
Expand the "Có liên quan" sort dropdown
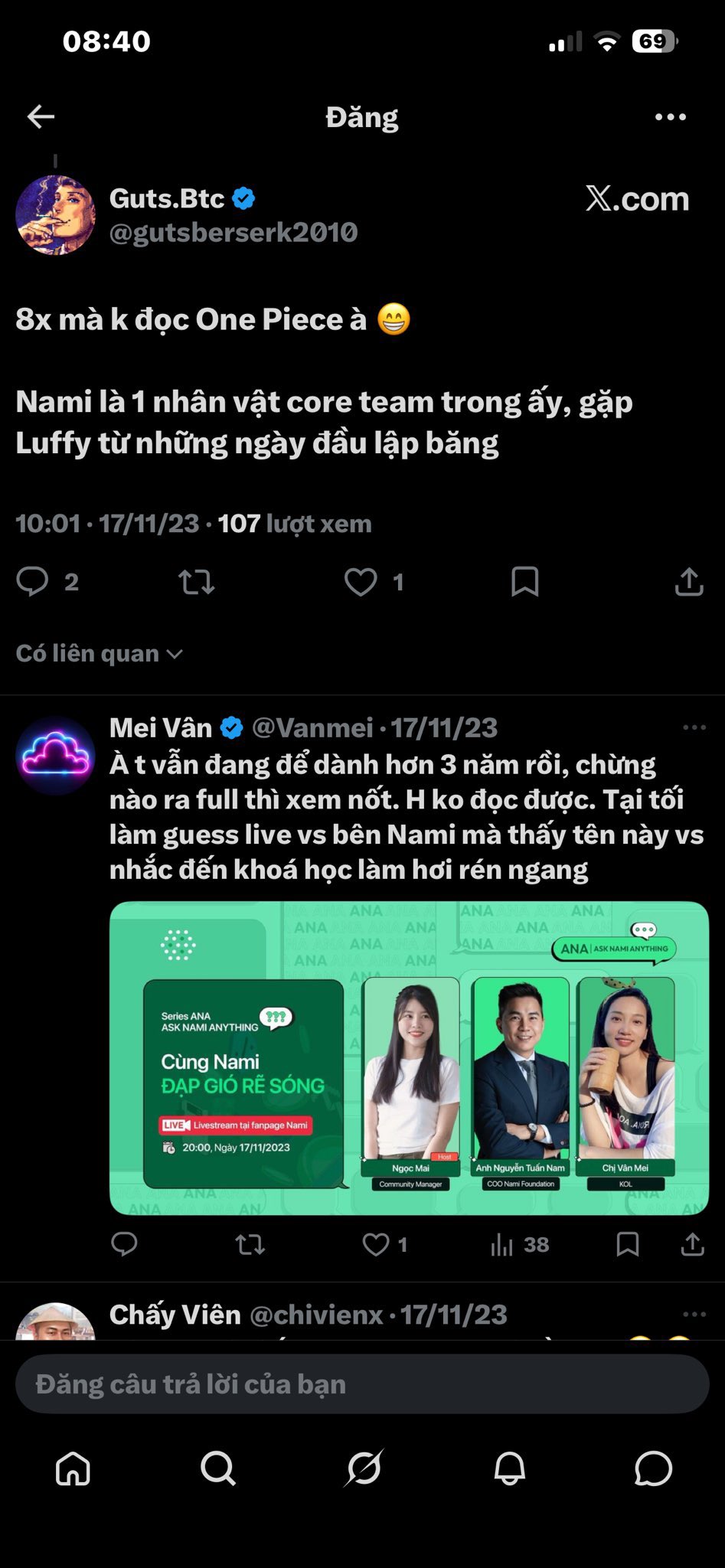(x=100, y=653)
